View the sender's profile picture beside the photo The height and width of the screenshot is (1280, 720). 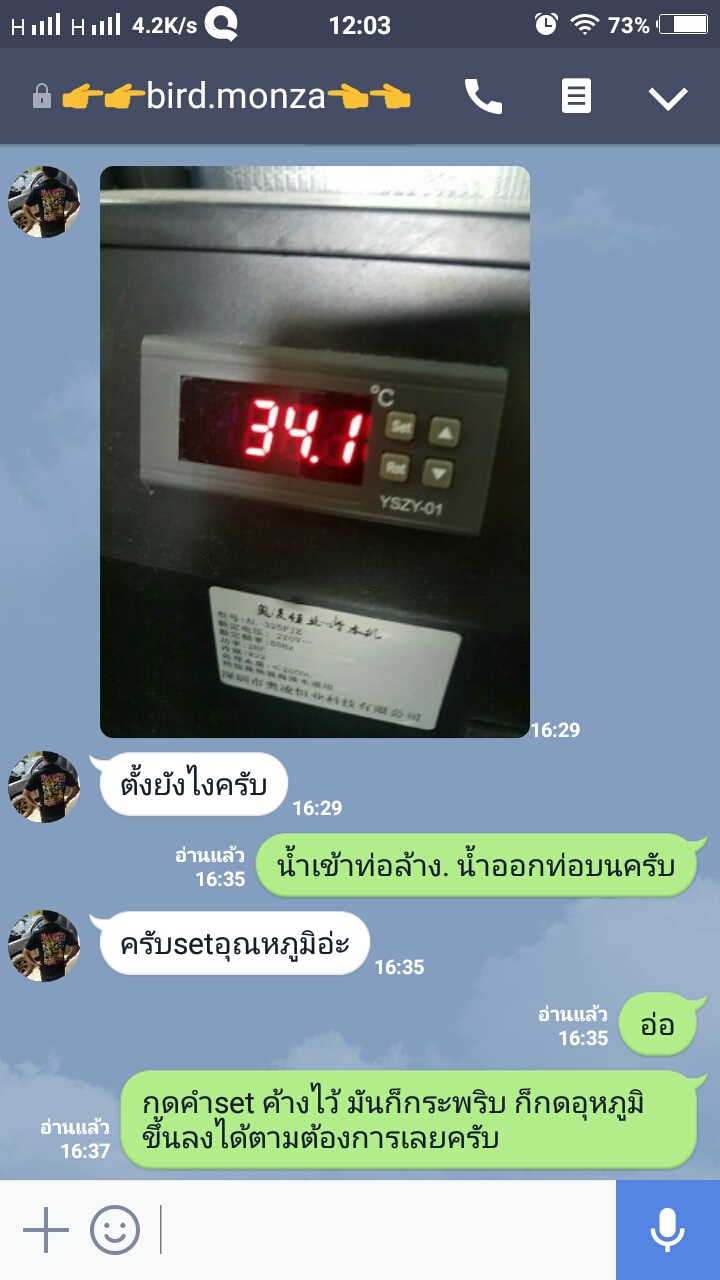[x=44, y=202]
